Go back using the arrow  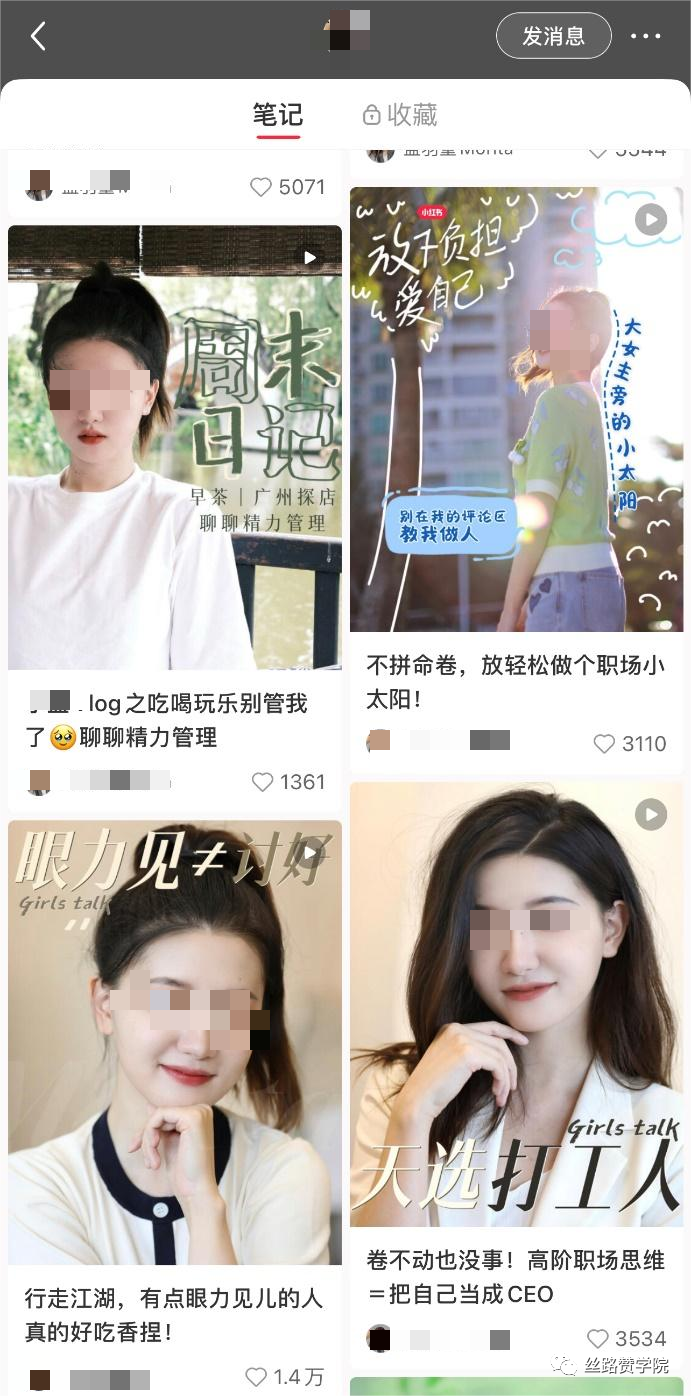[x=38, y=37]
